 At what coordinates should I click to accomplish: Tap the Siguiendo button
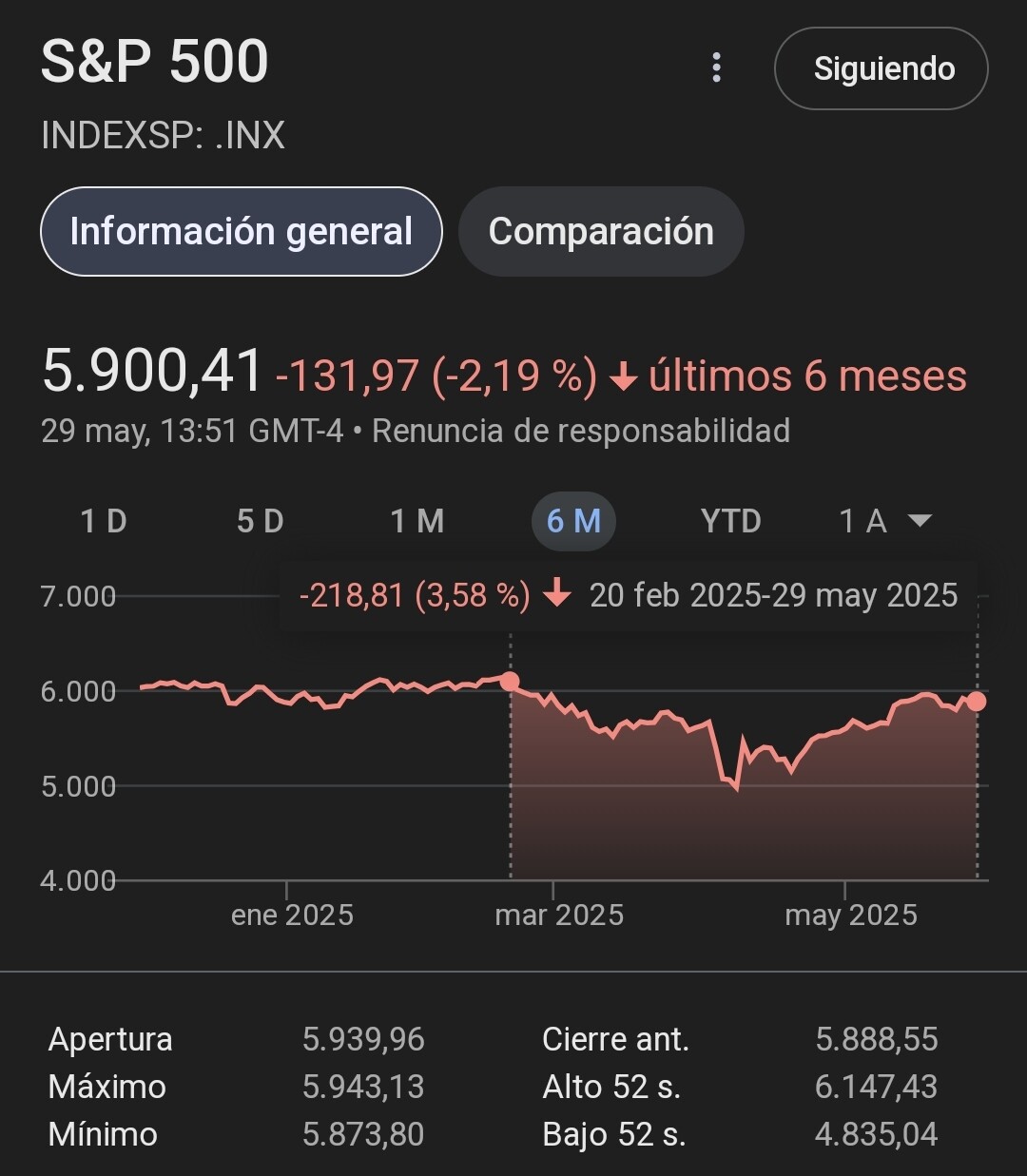click(x=882, y=68)
